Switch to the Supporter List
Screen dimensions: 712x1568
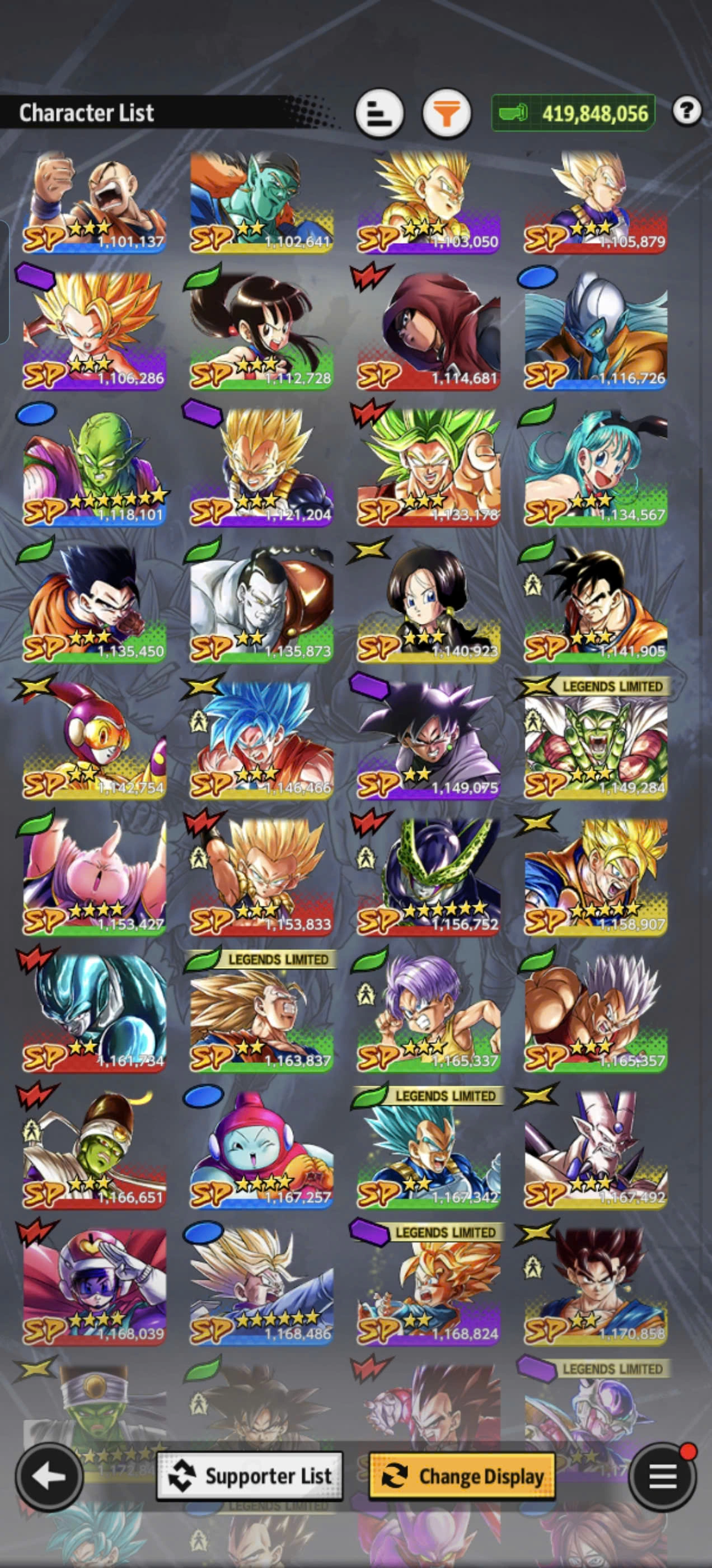[250, 1476]
